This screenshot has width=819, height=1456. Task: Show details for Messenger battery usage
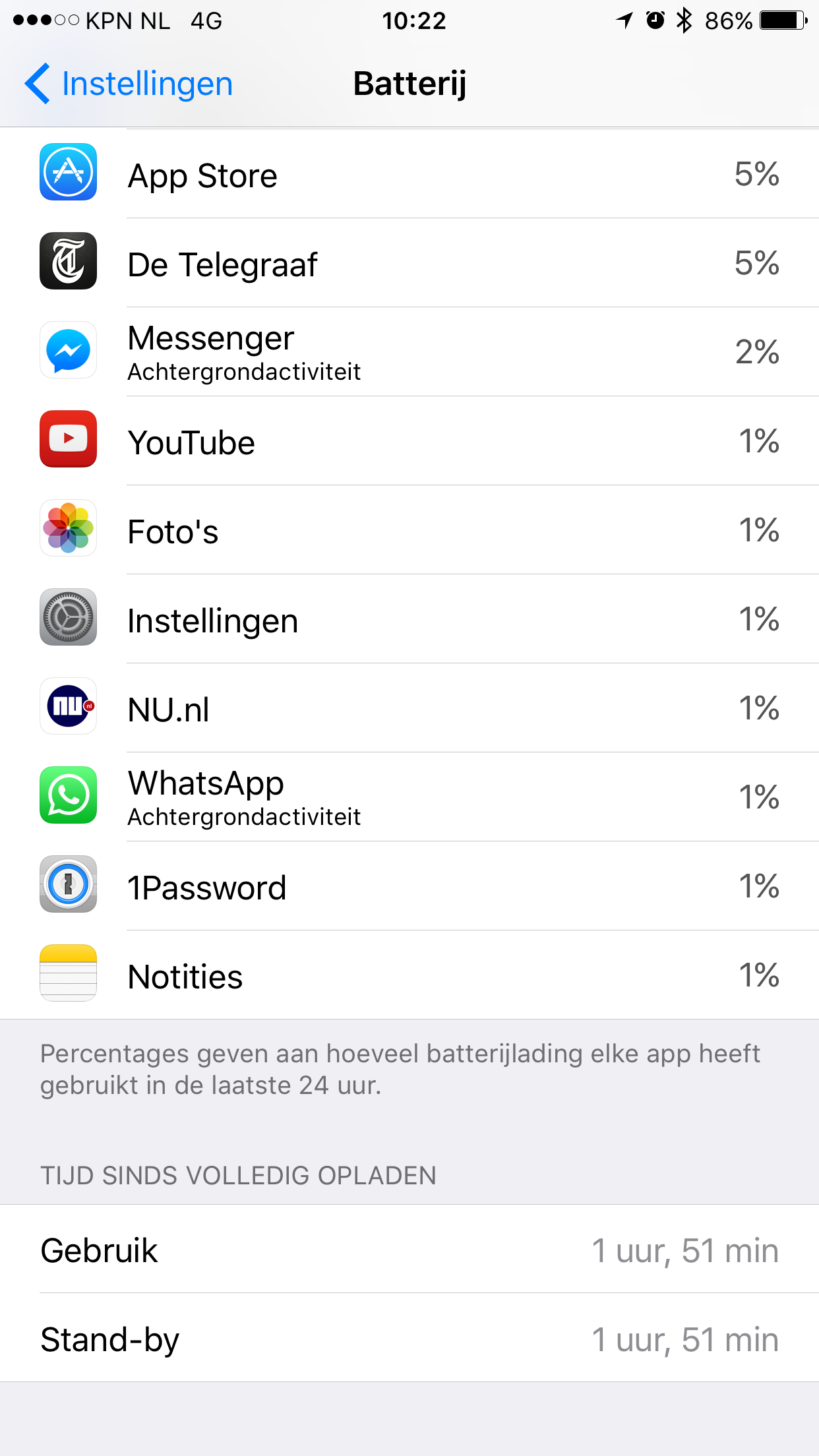click(409, 352)
